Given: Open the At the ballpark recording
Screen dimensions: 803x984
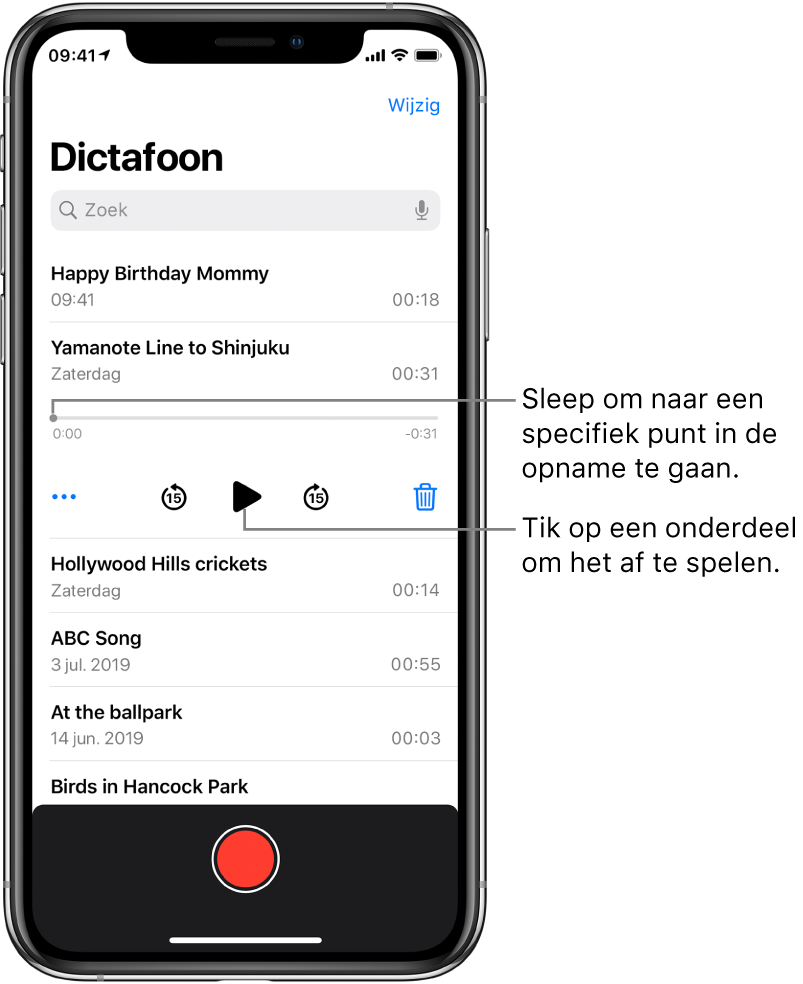Looking at the screenshot, I should pos(245,724).
